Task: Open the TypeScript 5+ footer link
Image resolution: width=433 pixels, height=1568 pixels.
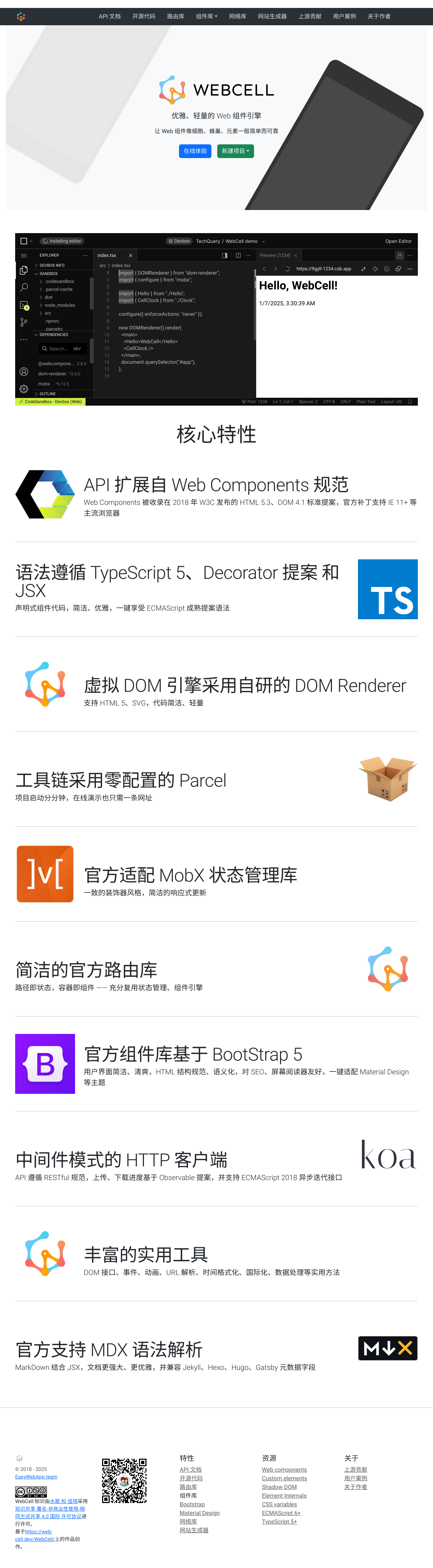Action: [279, 1522]
